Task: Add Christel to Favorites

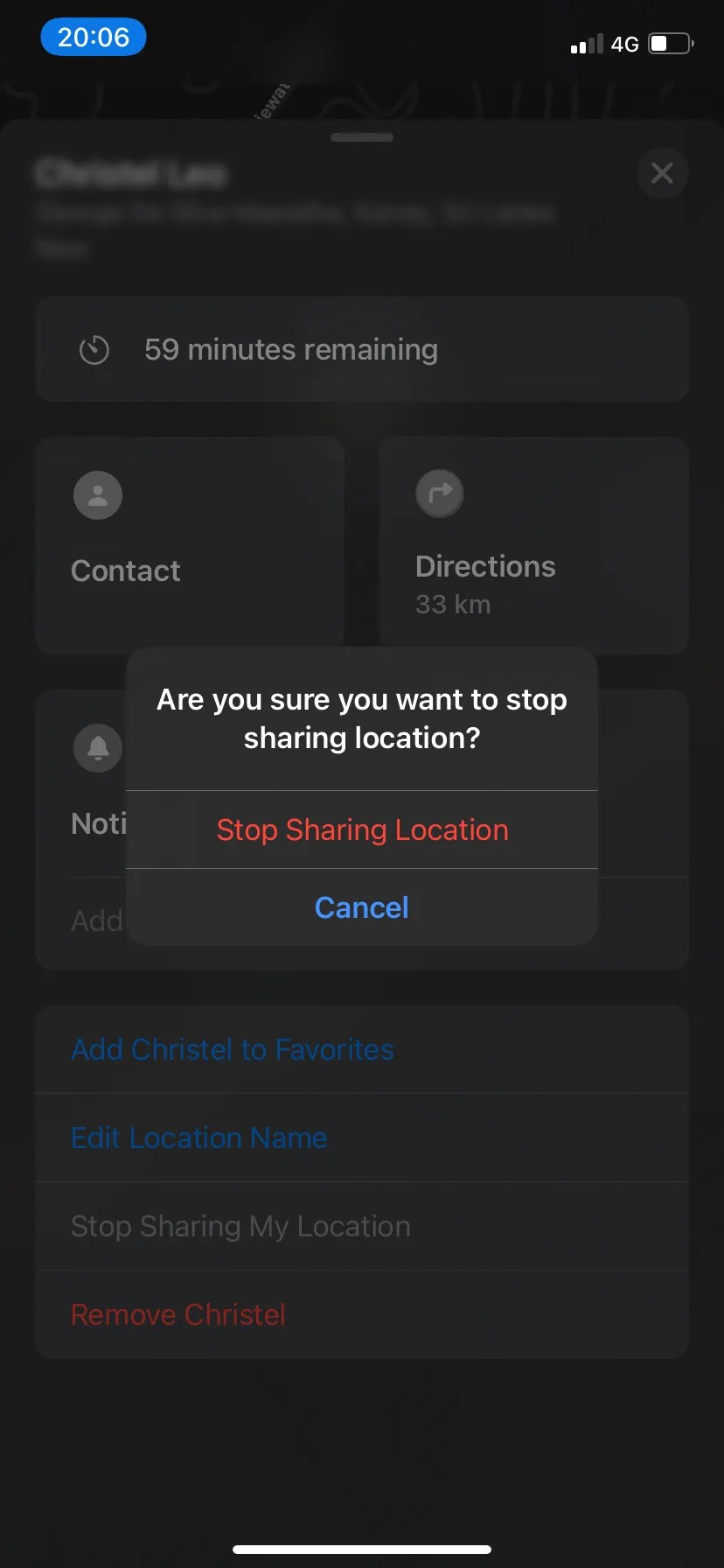Action: click(x=232, y=1049)
